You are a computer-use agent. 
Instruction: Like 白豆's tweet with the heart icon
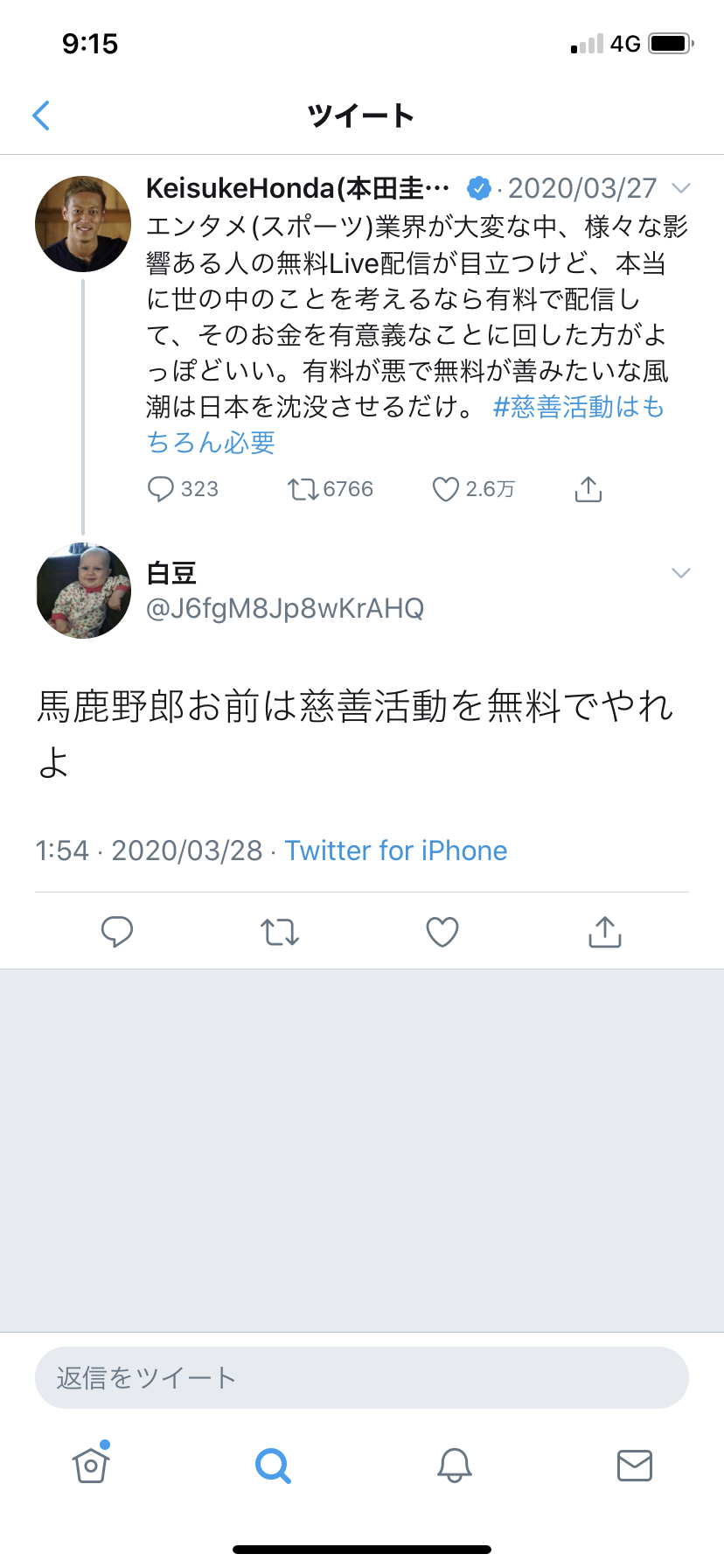tap(442, 932)
